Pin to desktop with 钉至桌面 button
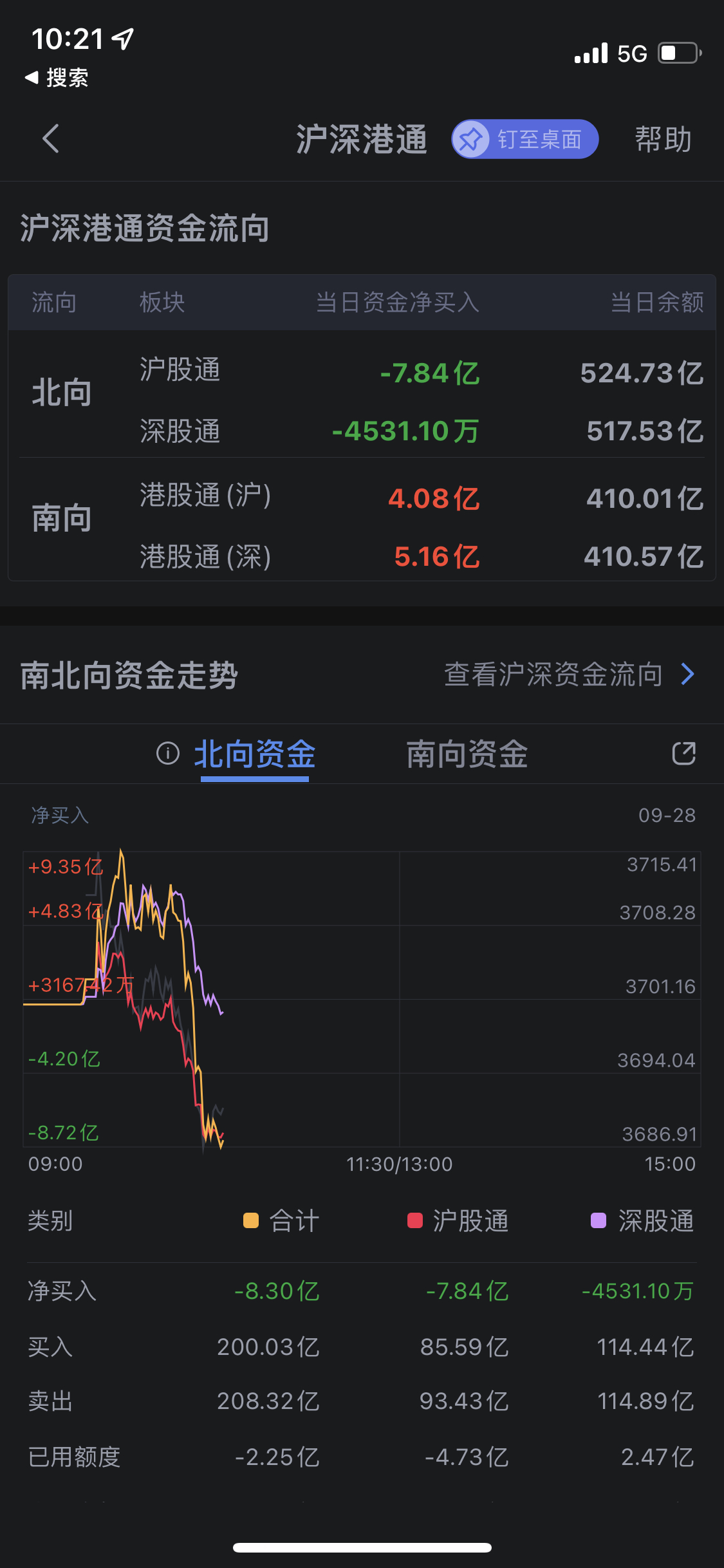The image size is (724, 1568). (x=525, y=139)
